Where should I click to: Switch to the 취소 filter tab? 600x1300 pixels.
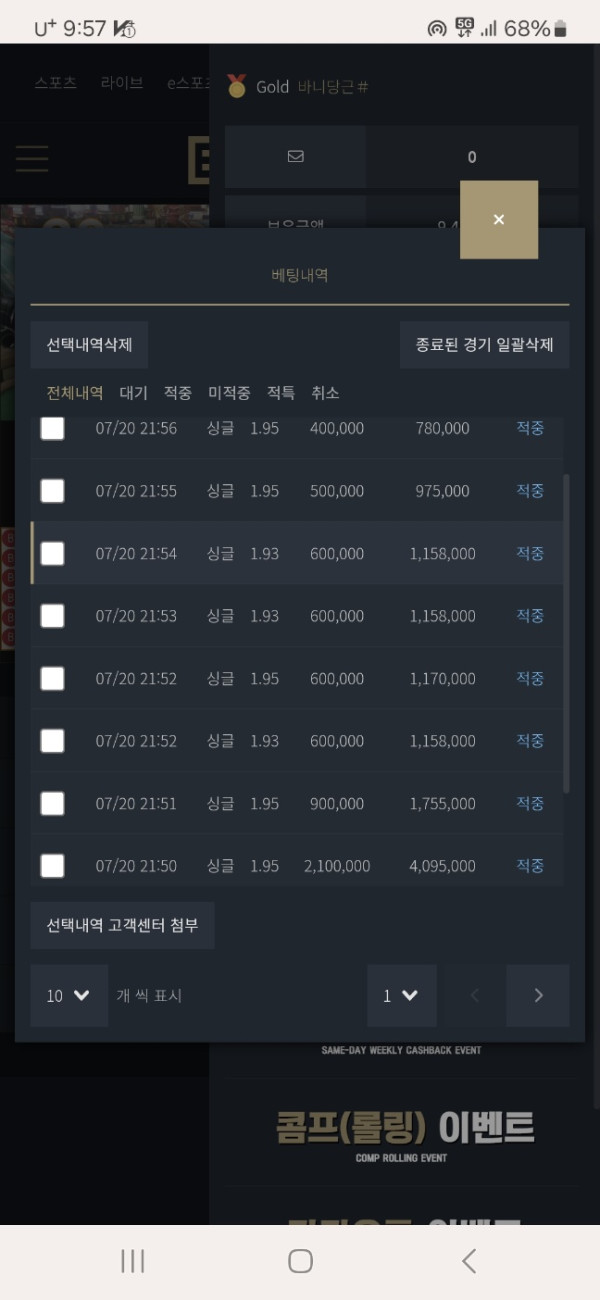tap(325, 393)
